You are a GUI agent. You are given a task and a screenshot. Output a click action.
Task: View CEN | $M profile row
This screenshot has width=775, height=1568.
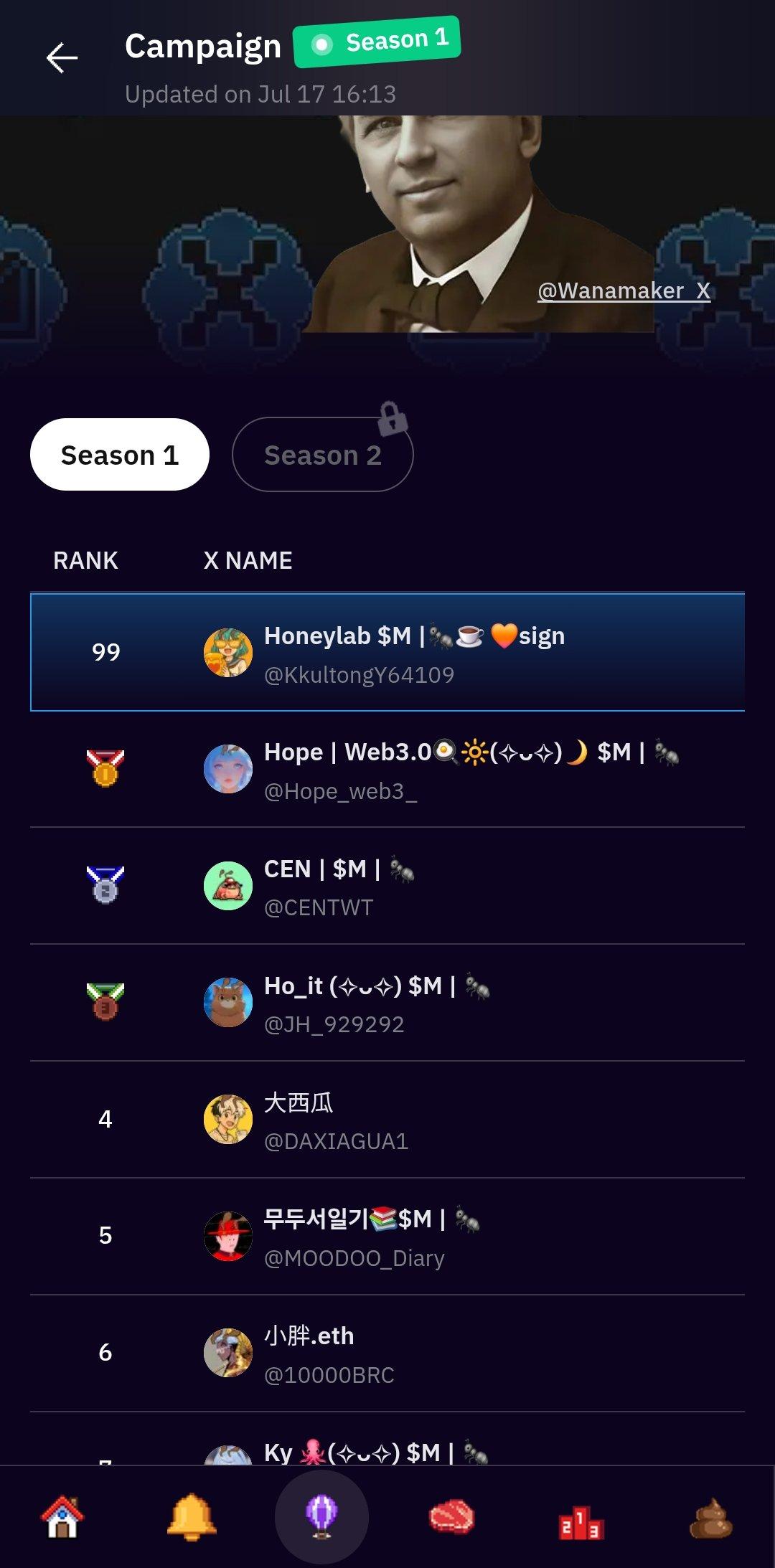(x=387, y=887)
